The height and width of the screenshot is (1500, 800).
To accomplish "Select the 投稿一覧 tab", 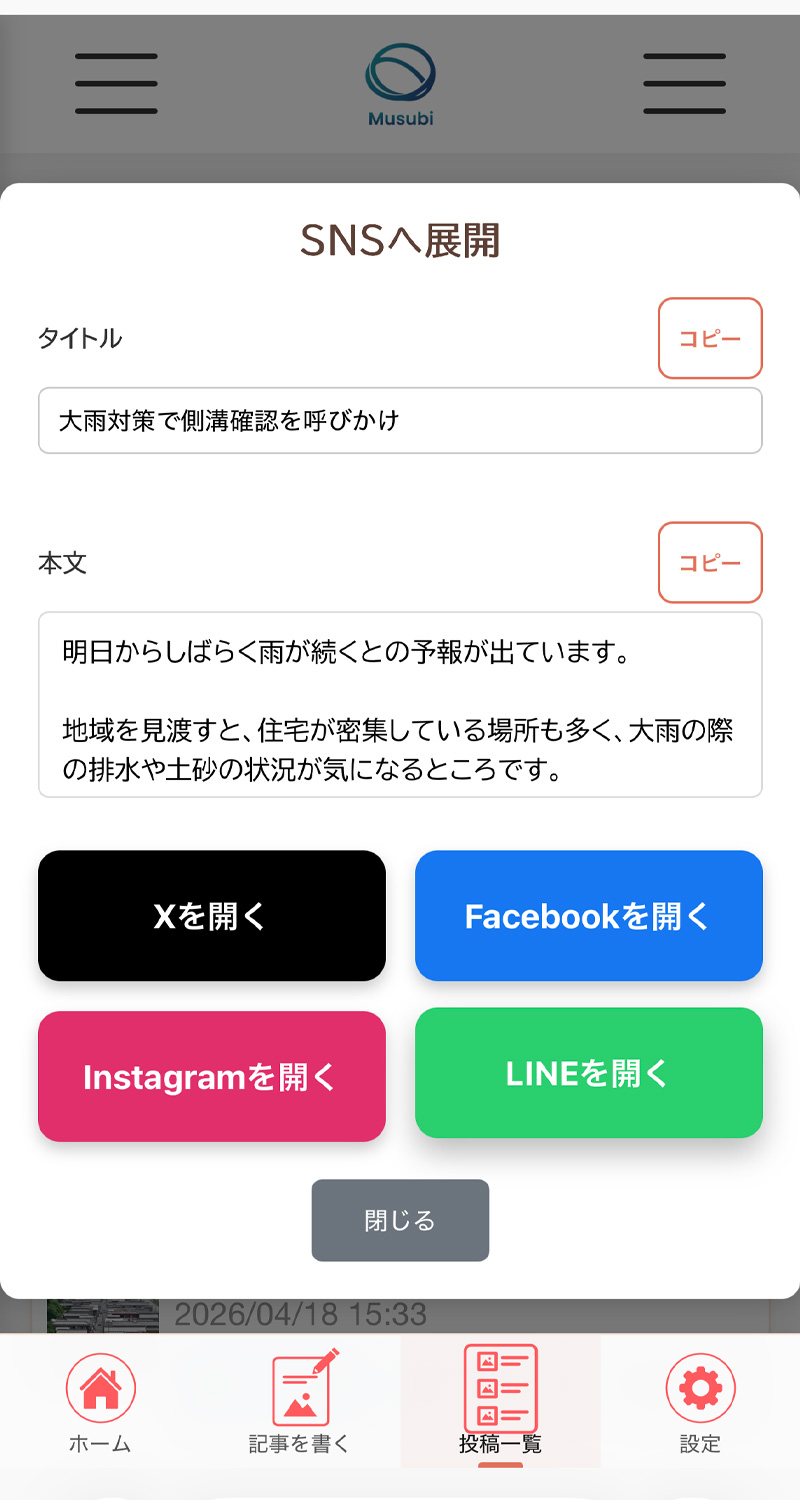I will click(x=500, y=1400).
